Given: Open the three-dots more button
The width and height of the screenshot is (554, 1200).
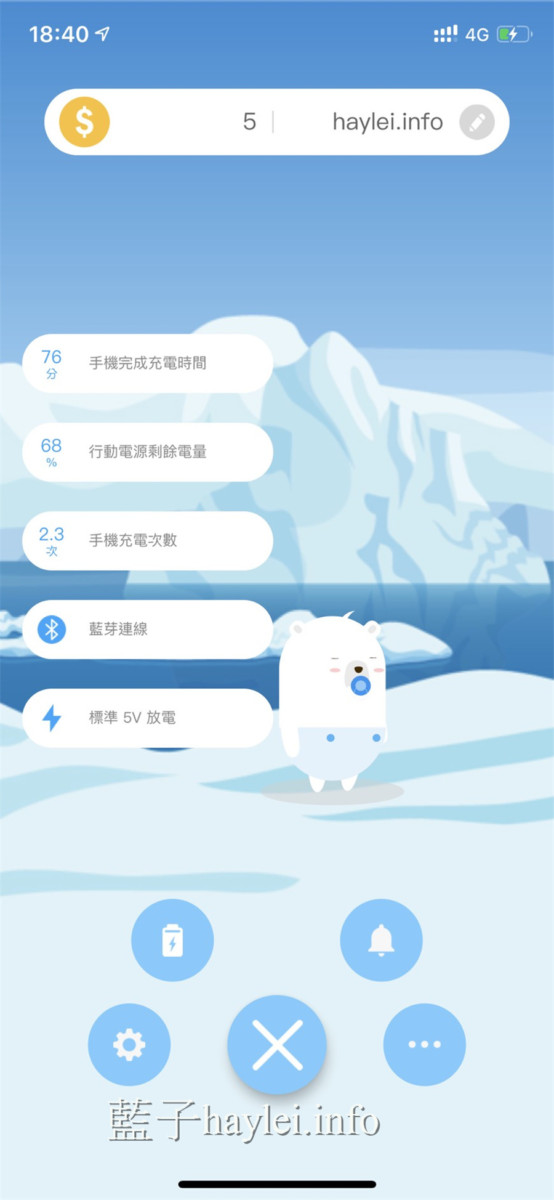Looking at the screenshot, I should pos(424,1045).
